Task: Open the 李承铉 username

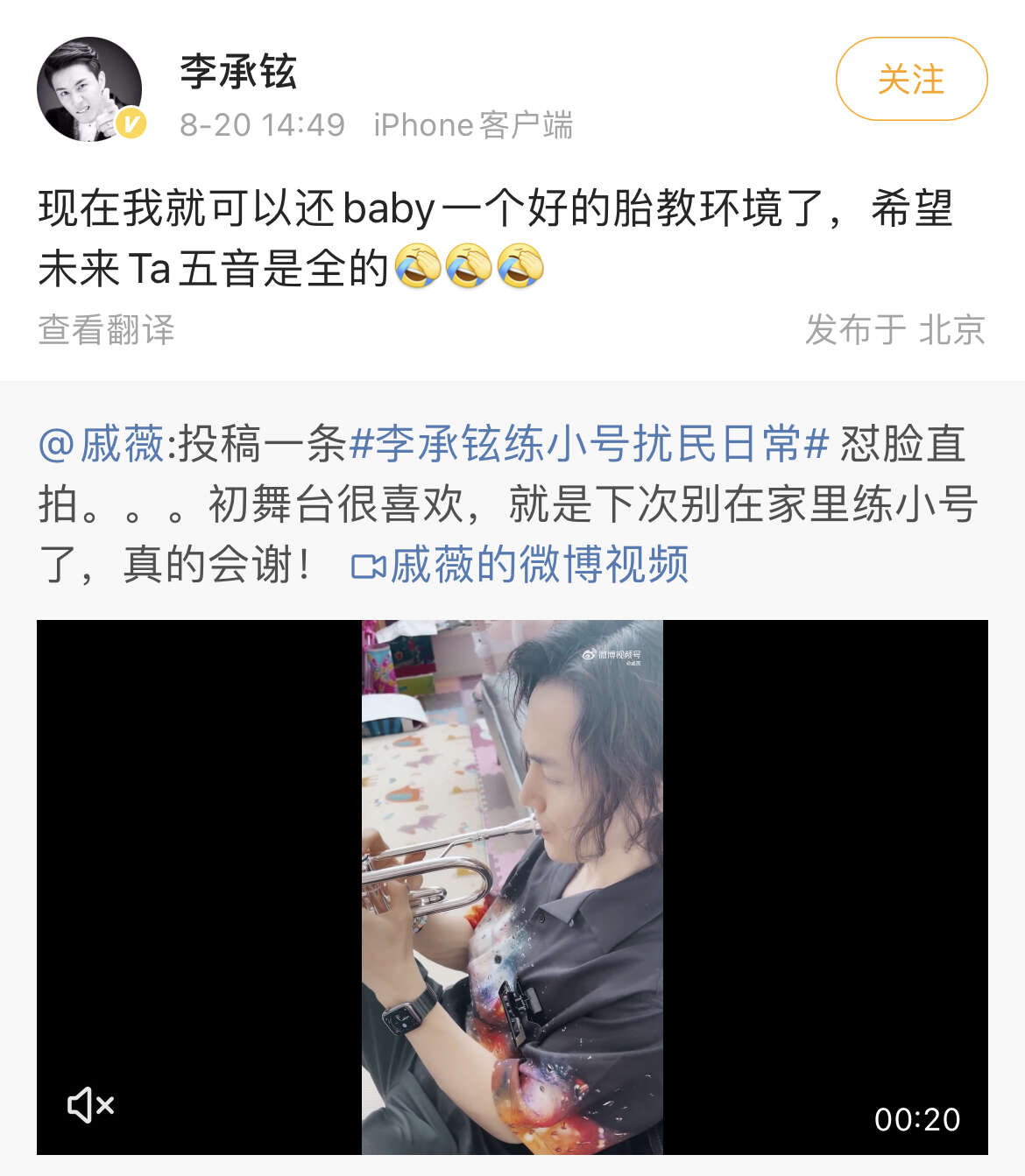Action: 237,72
